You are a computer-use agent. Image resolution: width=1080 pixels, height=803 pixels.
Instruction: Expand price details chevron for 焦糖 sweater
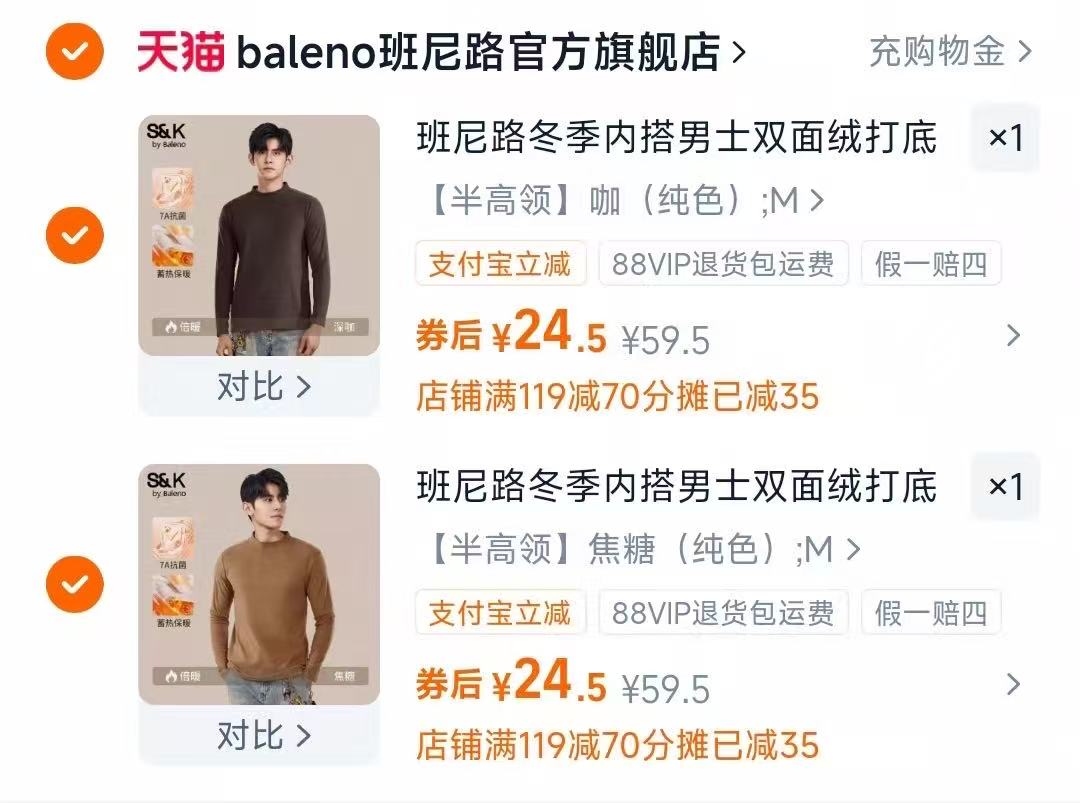[1013, 685]
